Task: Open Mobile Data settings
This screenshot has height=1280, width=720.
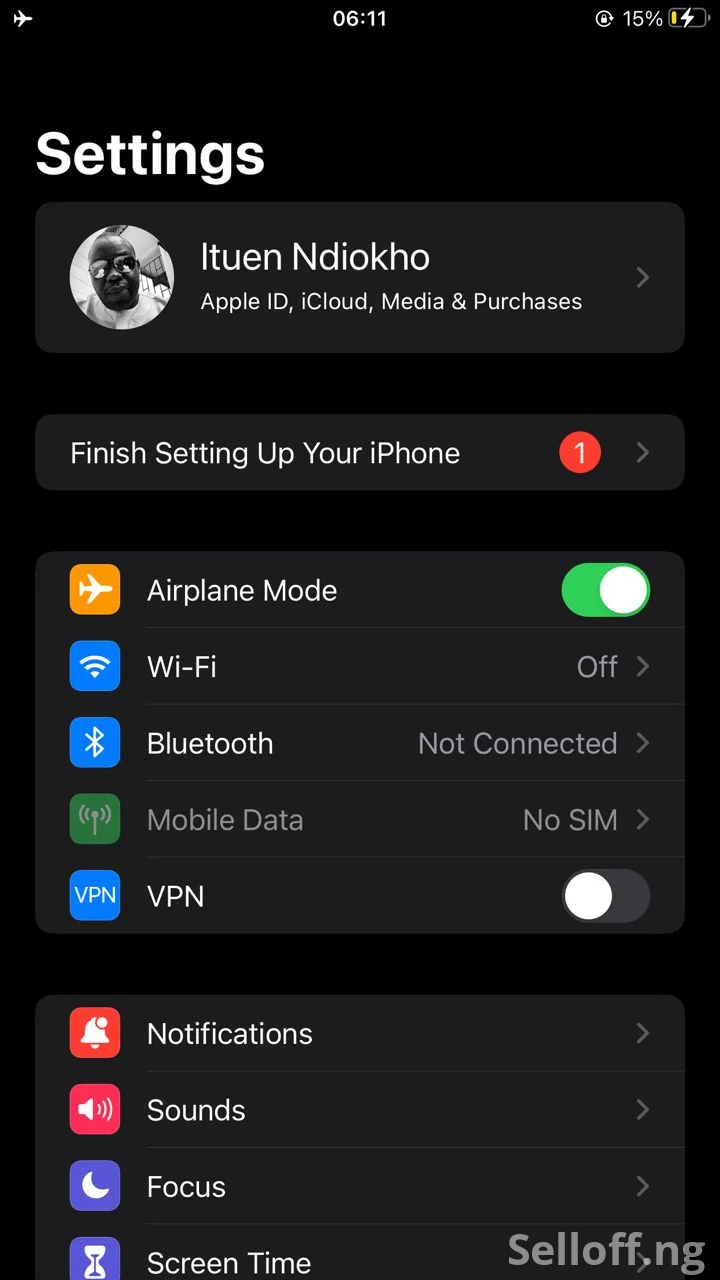Action: click(360, 820)
